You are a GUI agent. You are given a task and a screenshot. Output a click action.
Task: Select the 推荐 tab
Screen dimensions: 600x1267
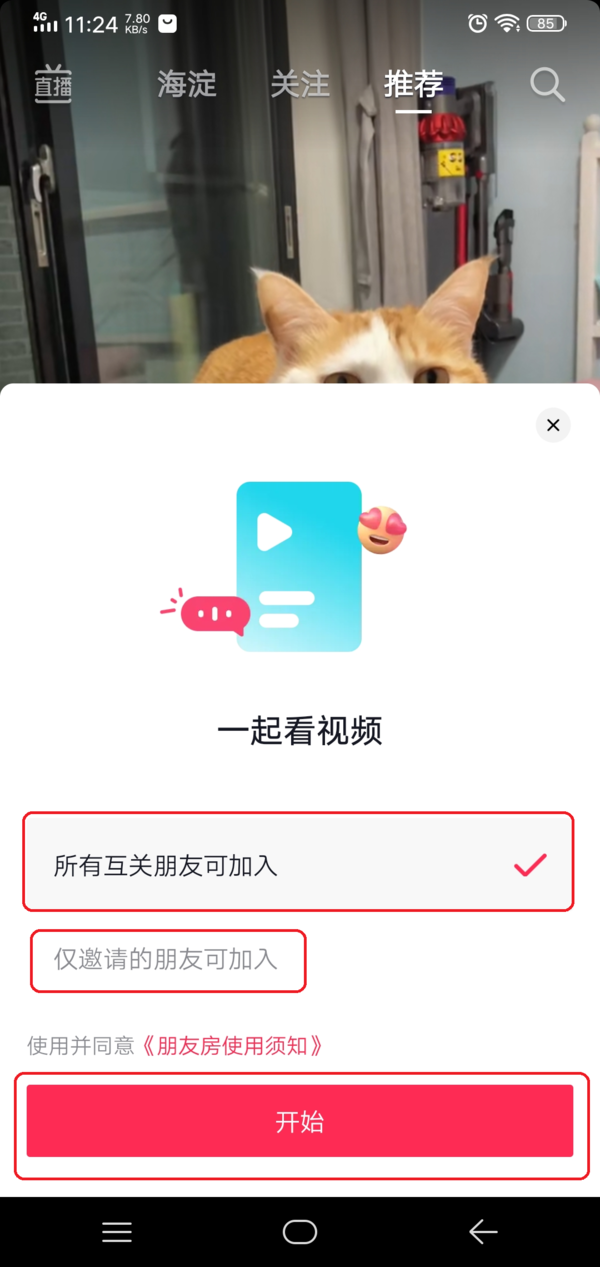click(413, 85)
